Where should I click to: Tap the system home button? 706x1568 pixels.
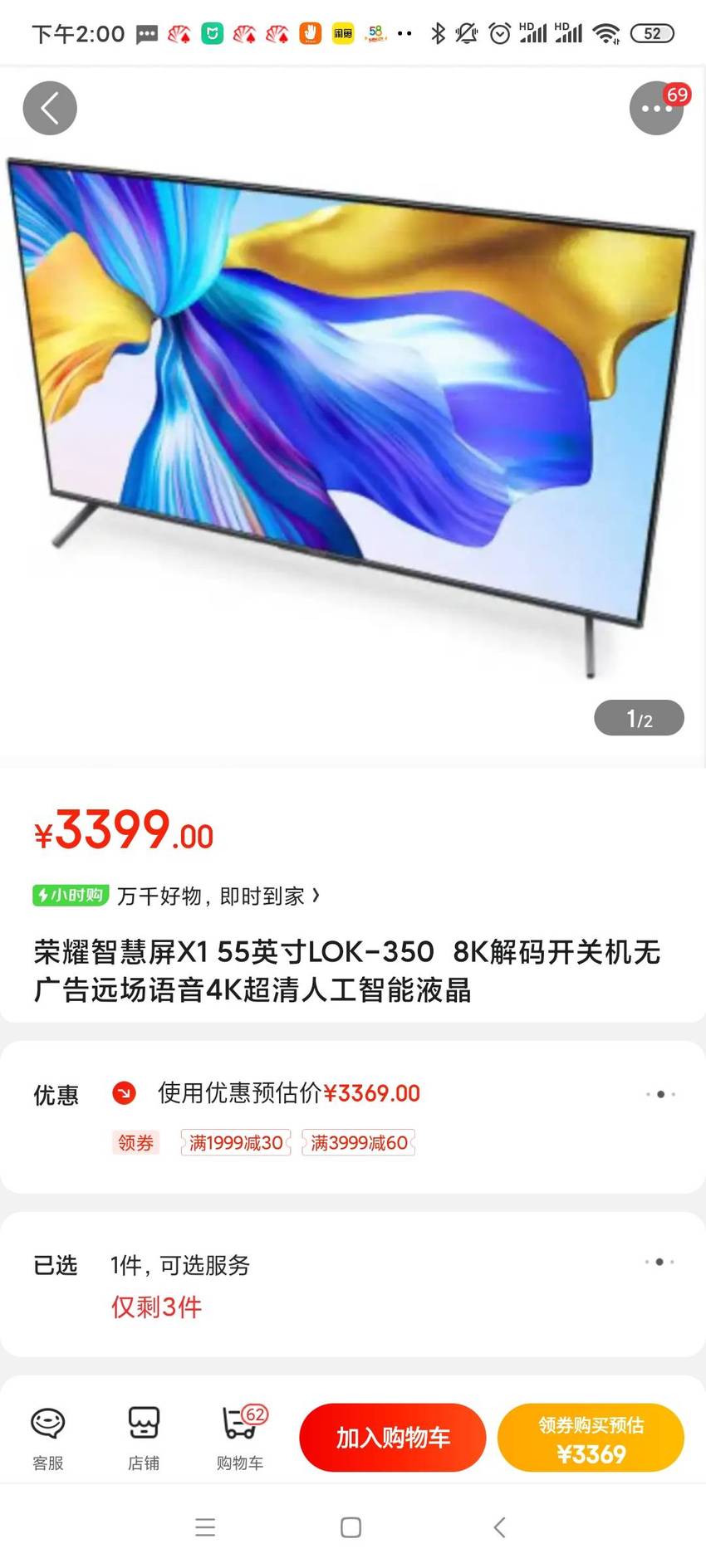(351, 1527)
